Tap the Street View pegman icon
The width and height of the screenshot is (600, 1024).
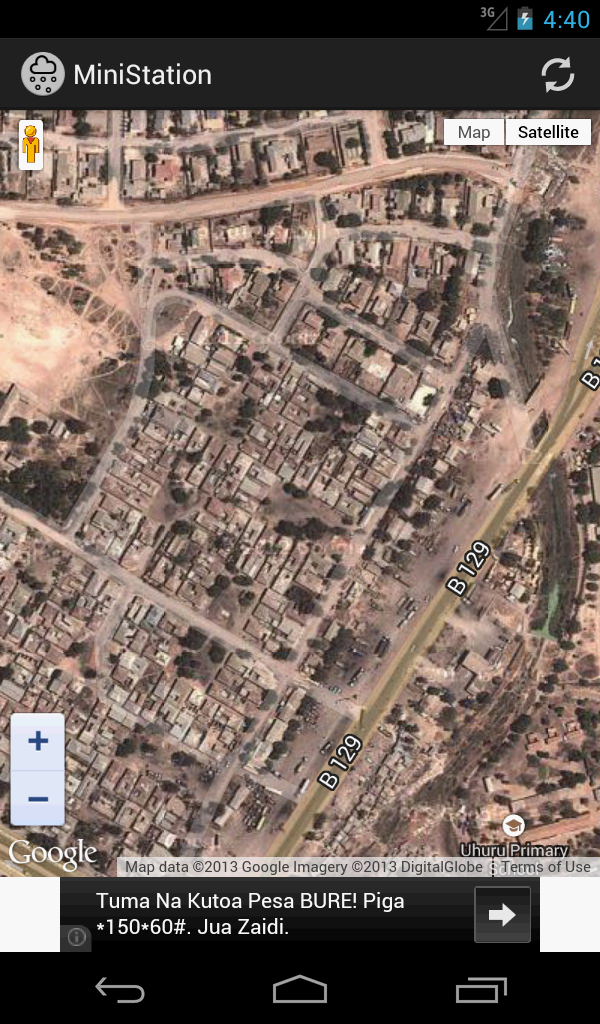click(31, 146)
